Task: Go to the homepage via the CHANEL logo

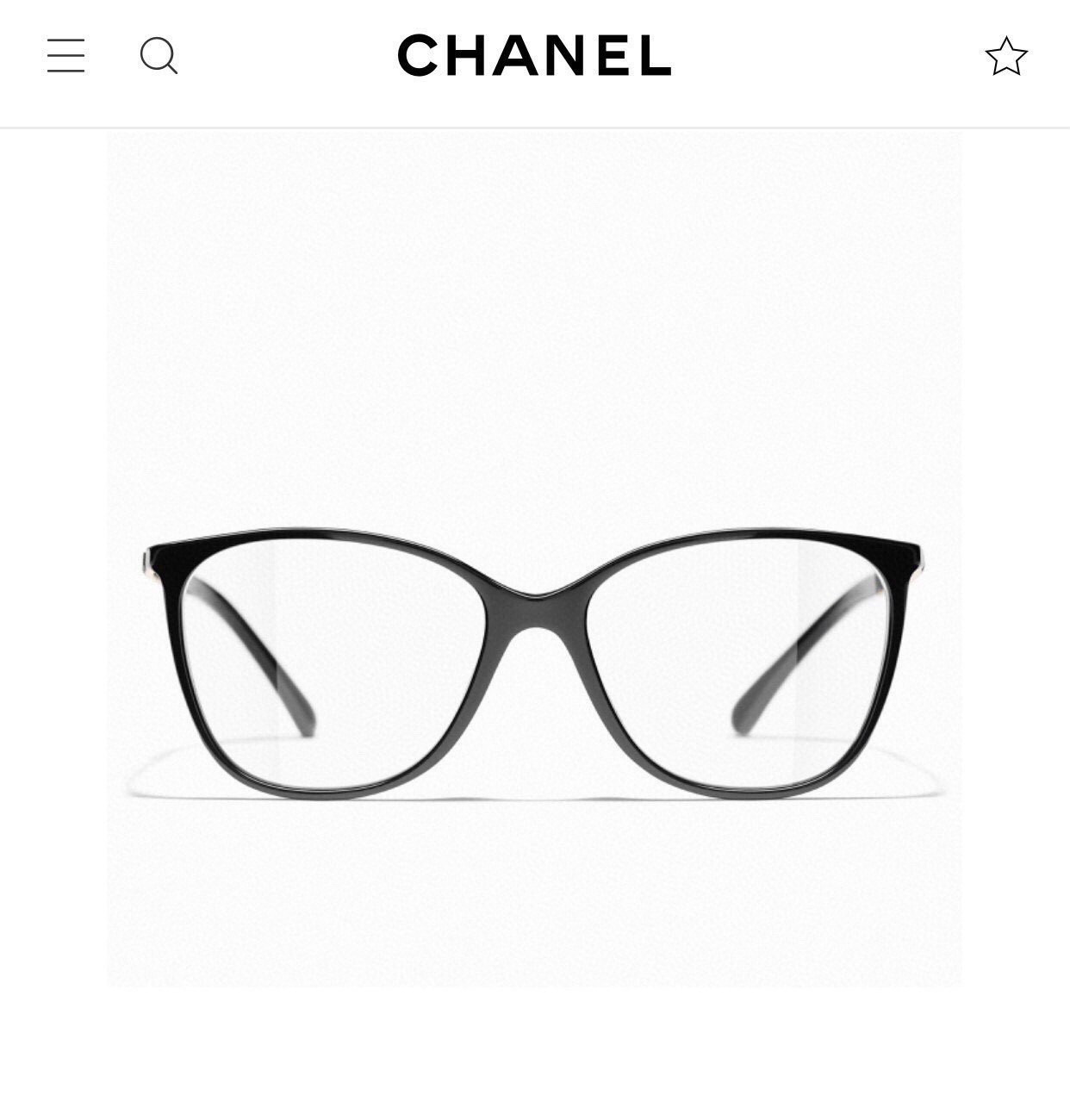Action: tap(534, 56)
